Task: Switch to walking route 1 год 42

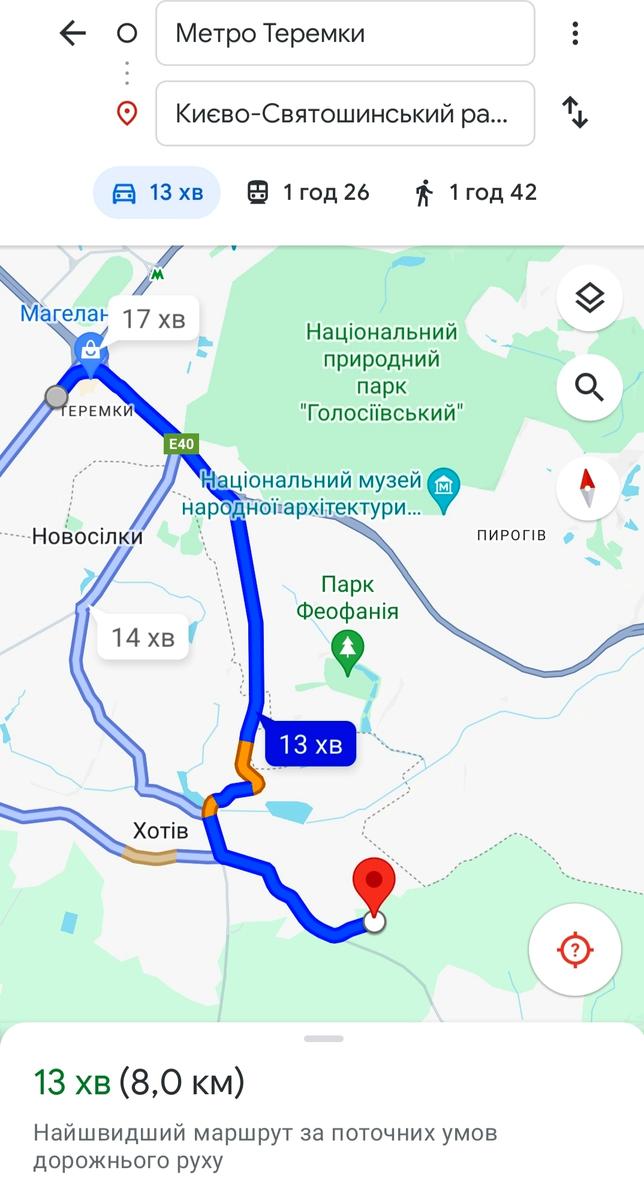Action: click(475, 192)
